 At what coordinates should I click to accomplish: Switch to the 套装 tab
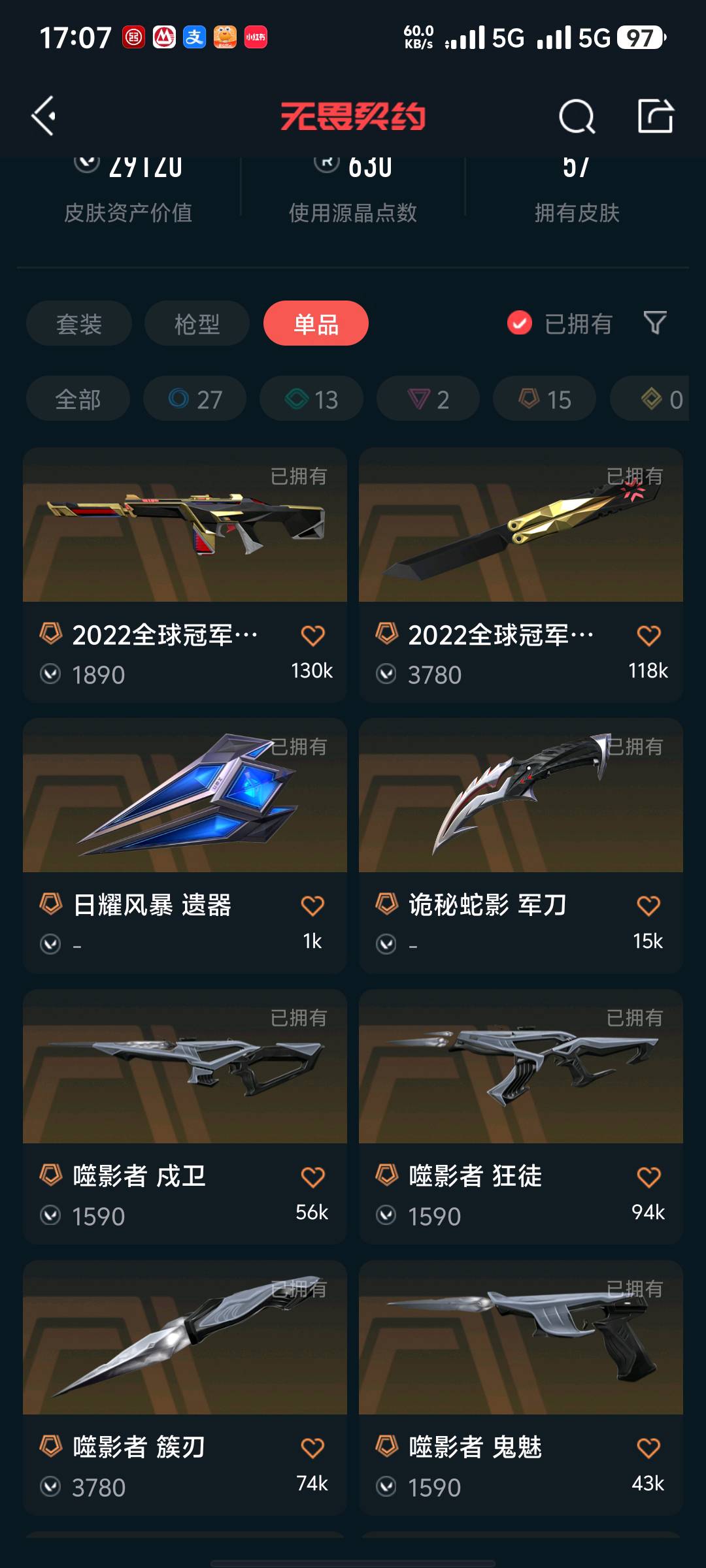pos(79,323)
